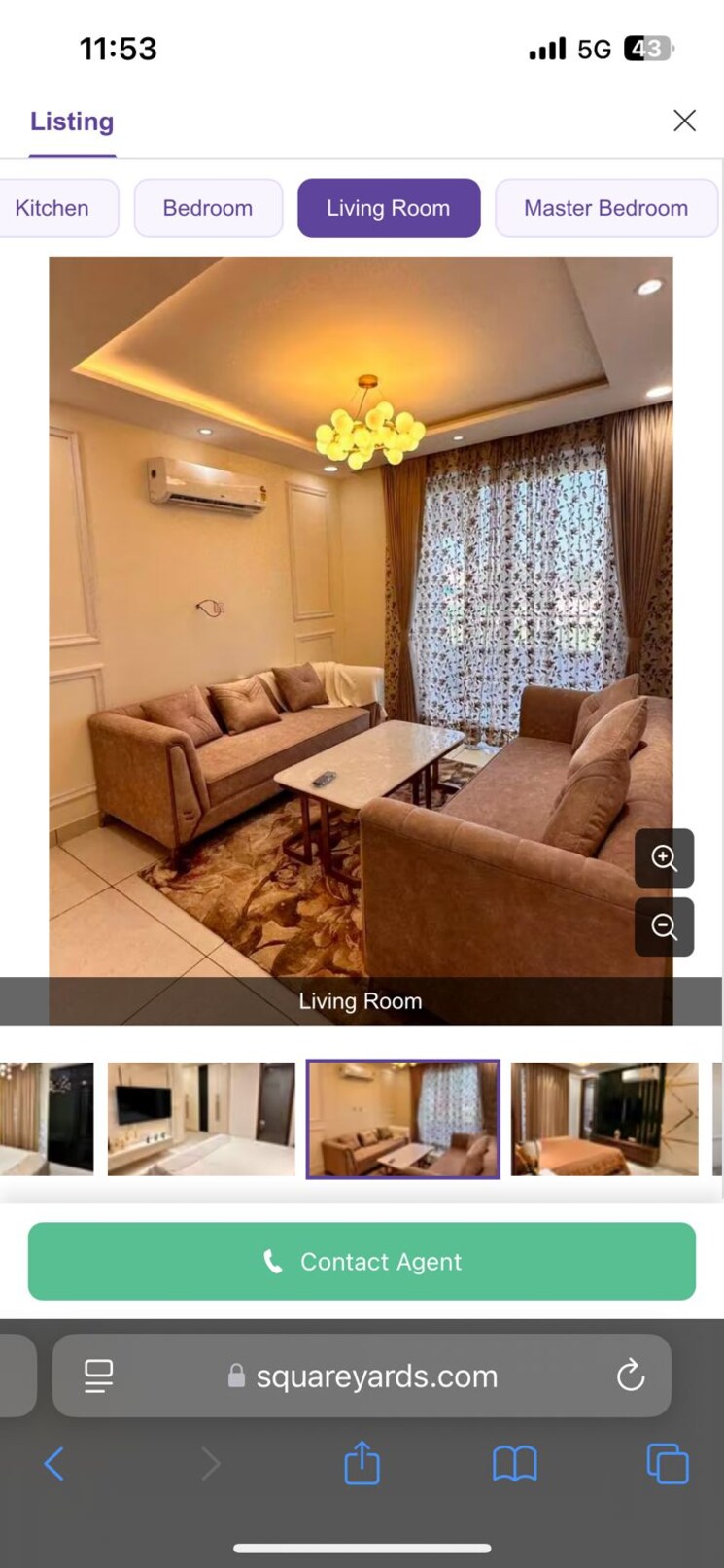724x1568 pixels.
Task: Reload the squareyards.com page
Action: click(x=630, y=1376)
